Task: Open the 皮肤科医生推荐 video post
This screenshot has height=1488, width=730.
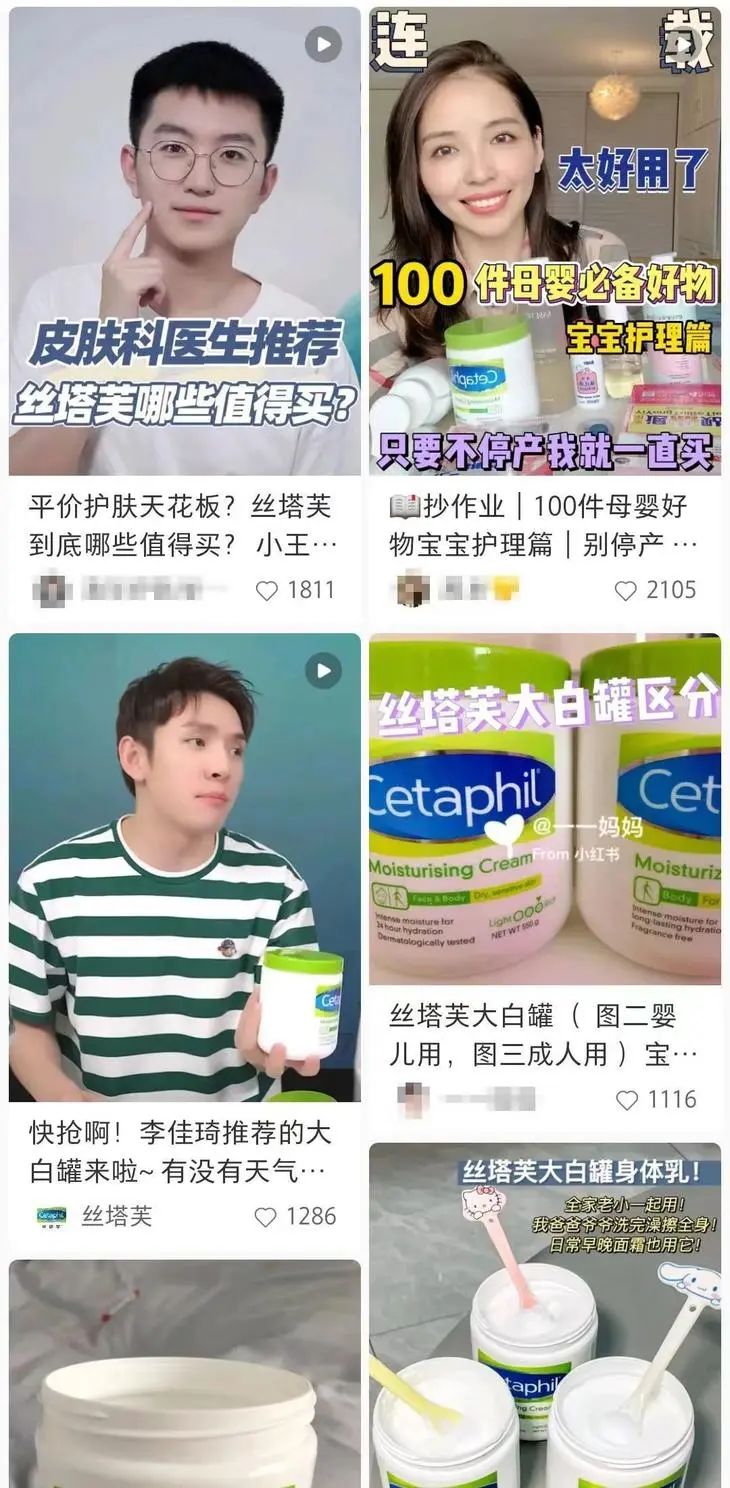Action: click(x=185, y=241)
